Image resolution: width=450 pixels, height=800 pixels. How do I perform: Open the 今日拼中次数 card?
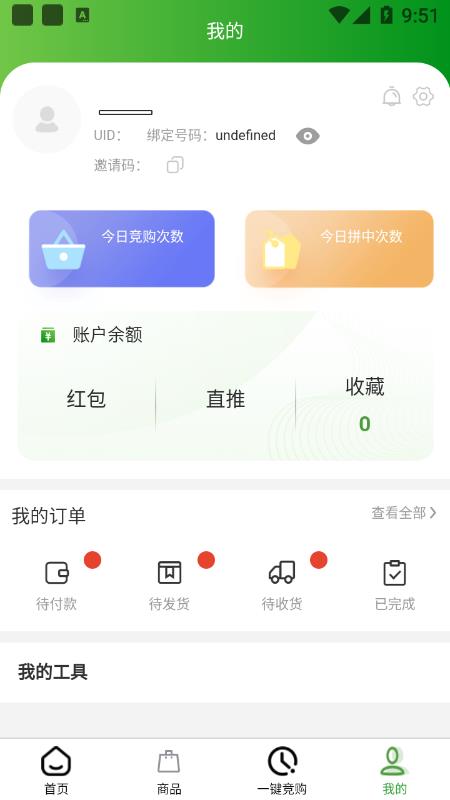coord(339,248)
